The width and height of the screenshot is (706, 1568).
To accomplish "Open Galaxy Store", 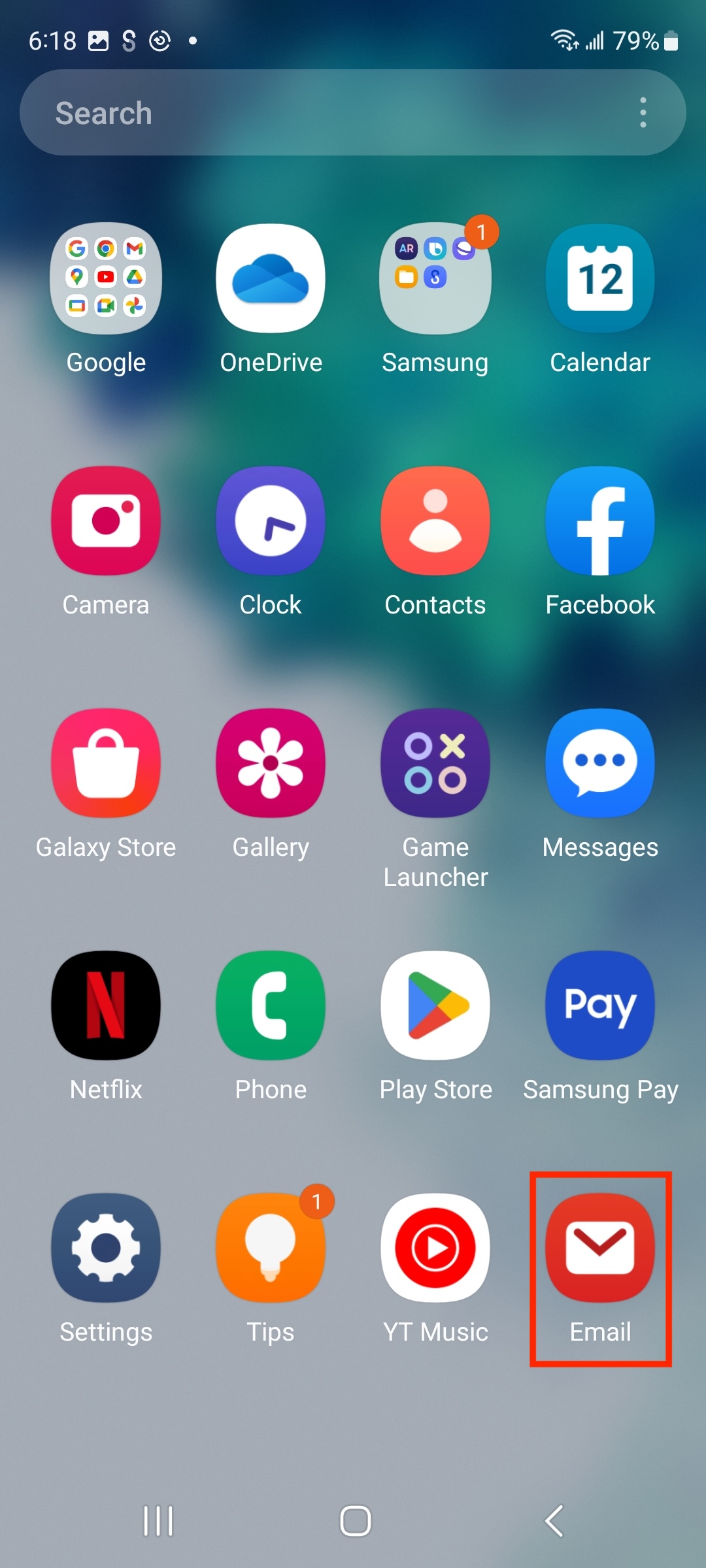I will [x=106, y=763].
